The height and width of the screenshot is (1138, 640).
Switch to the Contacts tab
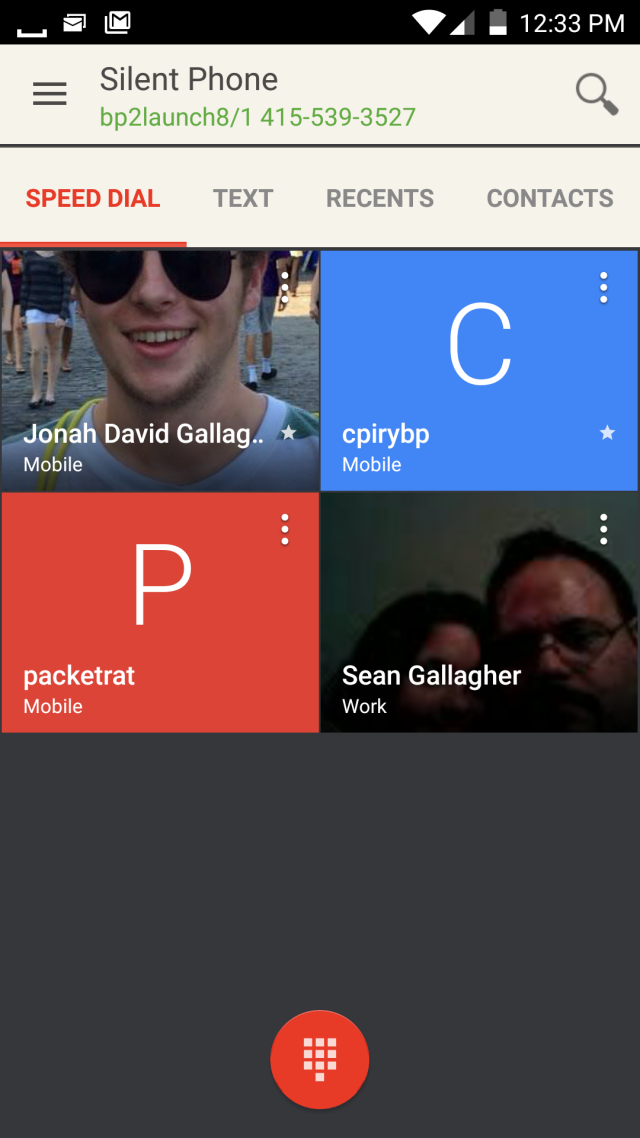tap(550, 198)
